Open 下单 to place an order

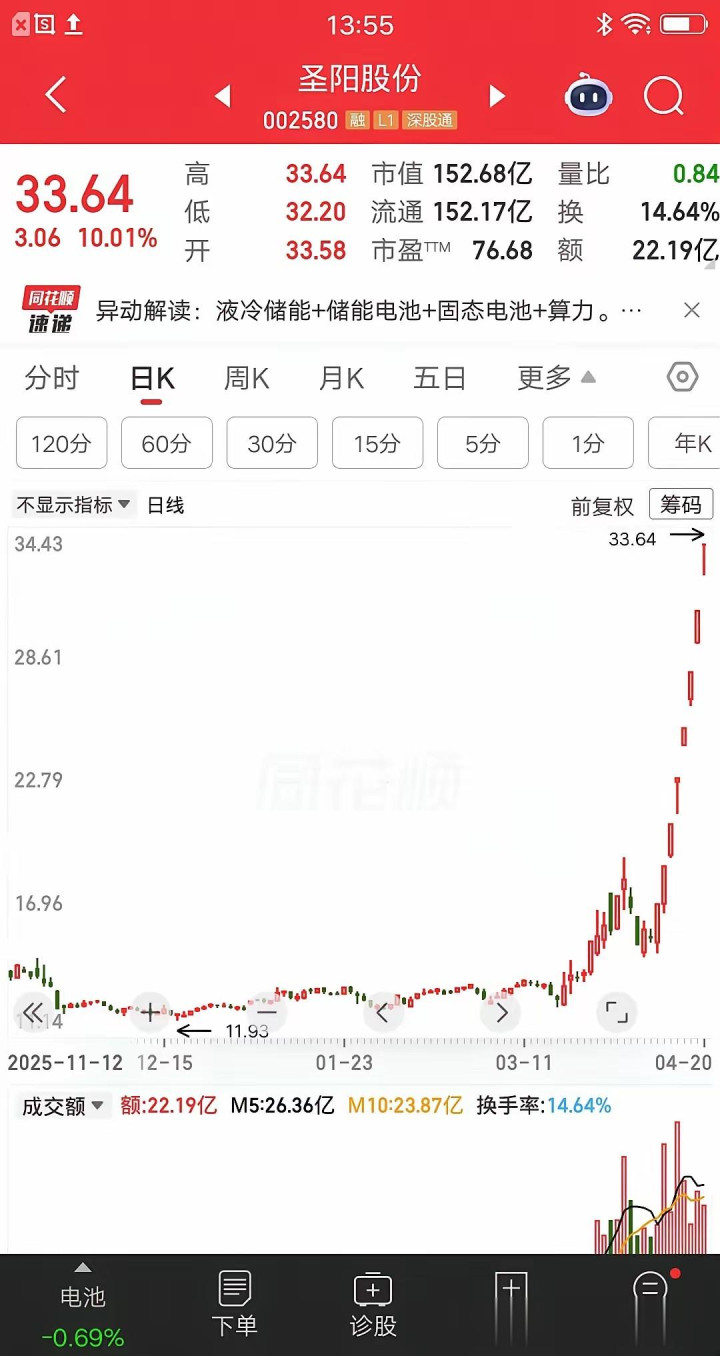[x=234, y=1303]
